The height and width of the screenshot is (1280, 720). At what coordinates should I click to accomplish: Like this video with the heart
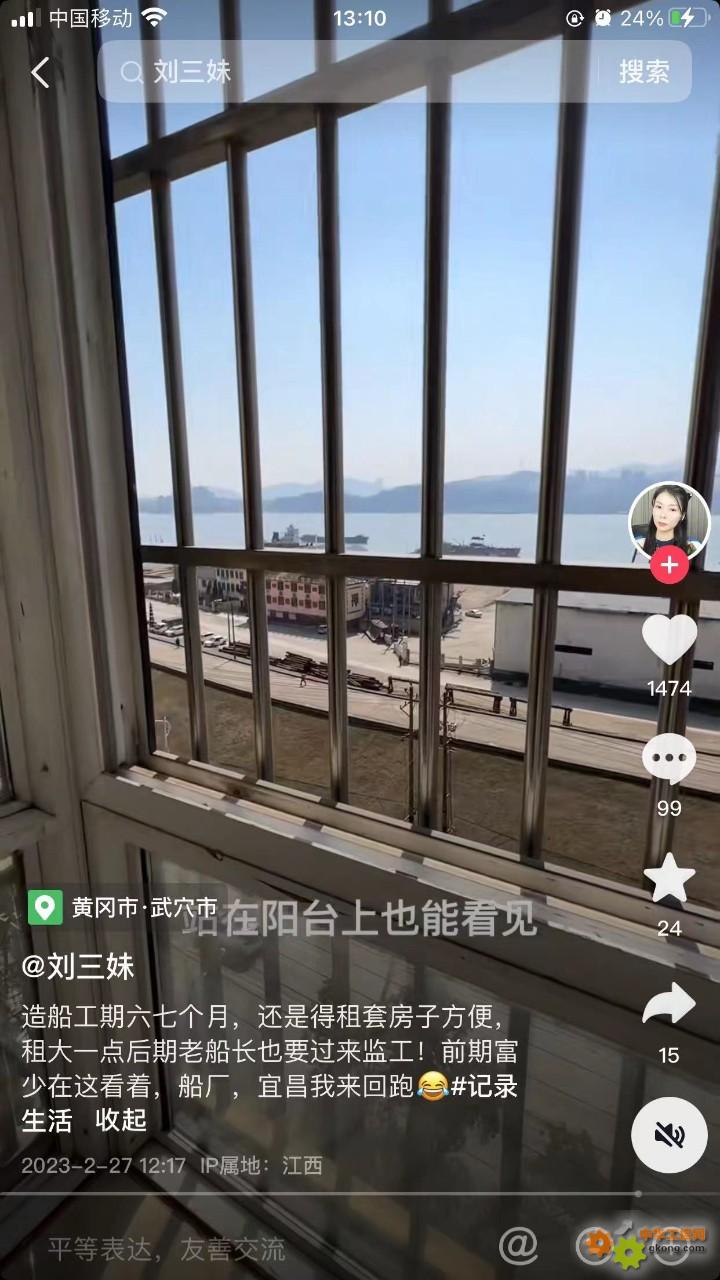pyautogui.click(x=669, y=640)
